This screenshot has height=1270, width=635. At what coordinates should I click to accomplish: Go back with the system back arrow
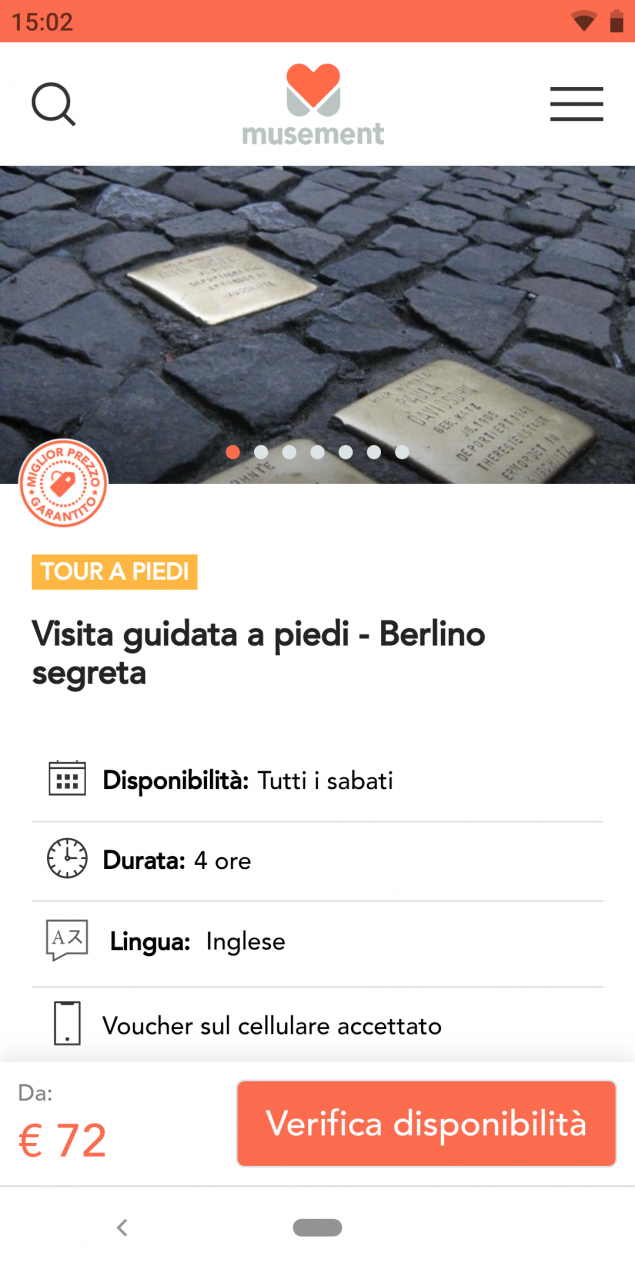pos(122,1227)
